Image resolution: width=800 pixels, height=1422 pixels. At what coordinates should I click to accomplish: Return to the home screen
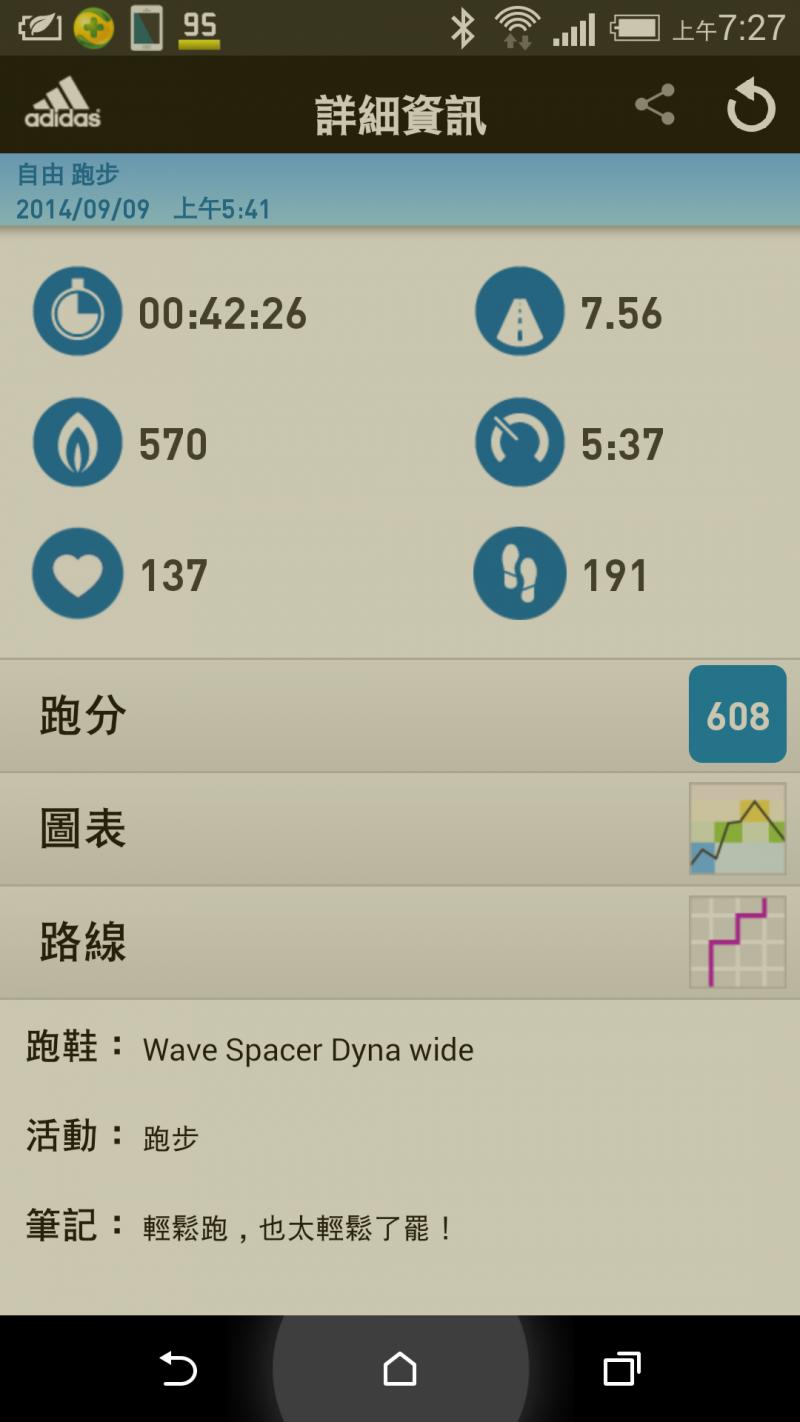tap(400, 1368)
